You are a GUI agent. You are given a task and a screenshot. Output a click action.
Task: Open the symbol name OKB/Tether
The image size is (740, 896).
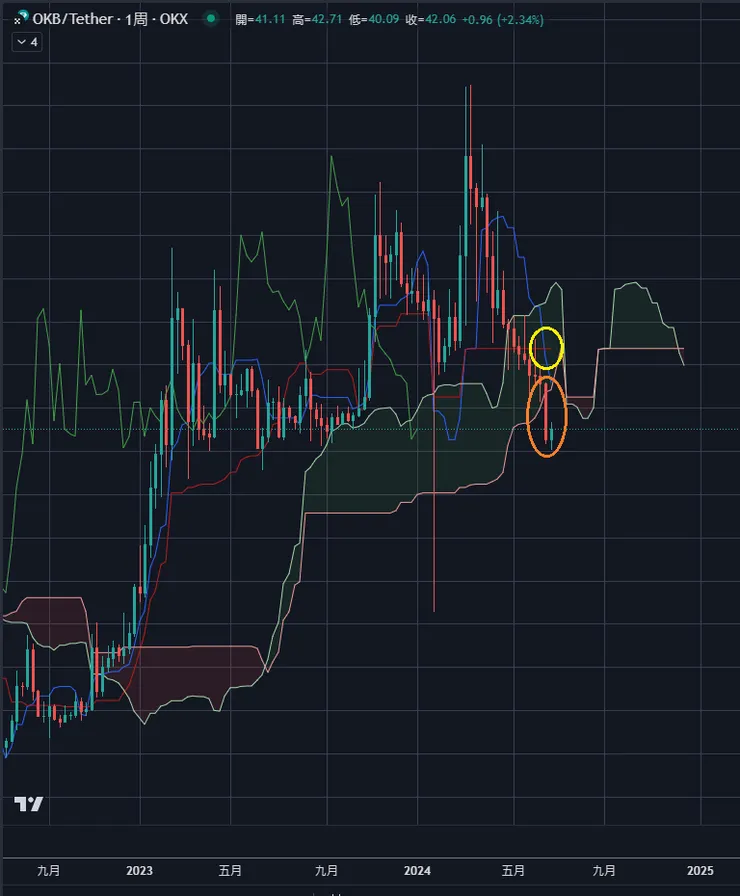point(70,18)
